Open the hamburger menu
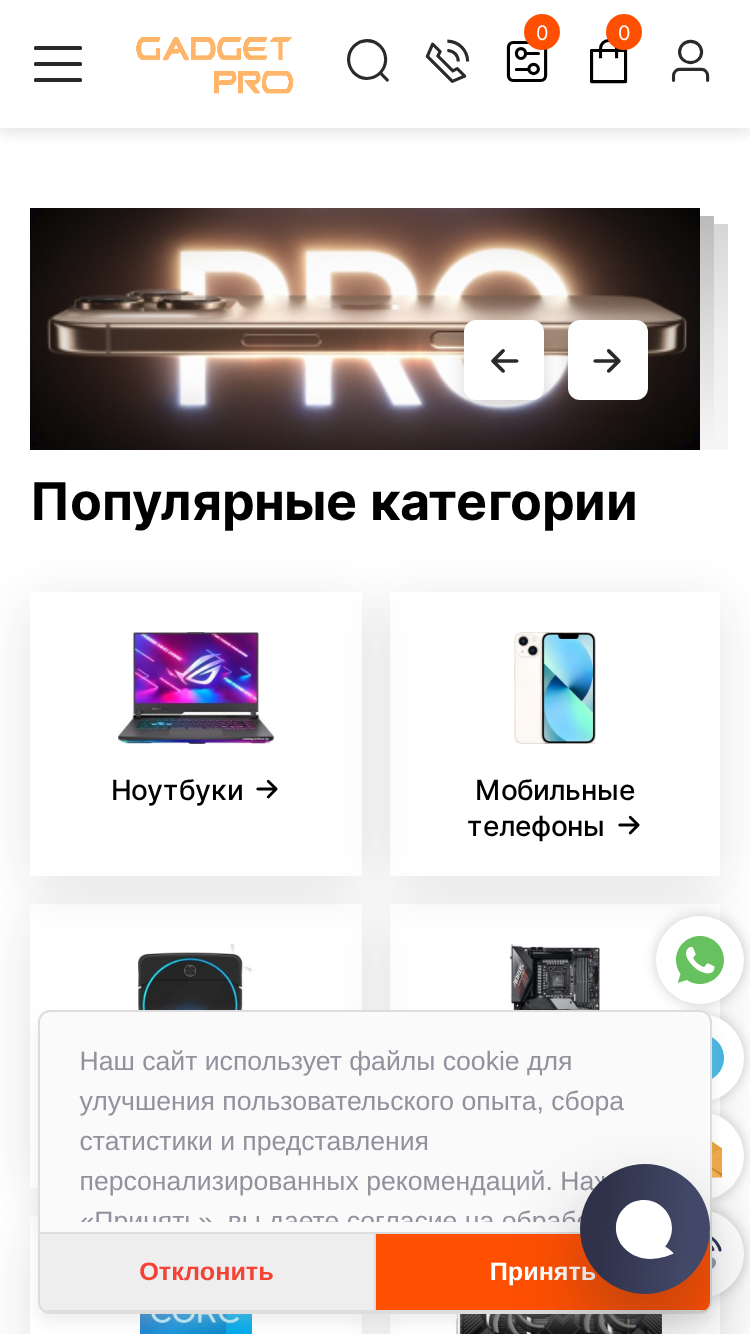This screenshot has width=750, height=1334. pyautogui.click(x=58, y=63)
